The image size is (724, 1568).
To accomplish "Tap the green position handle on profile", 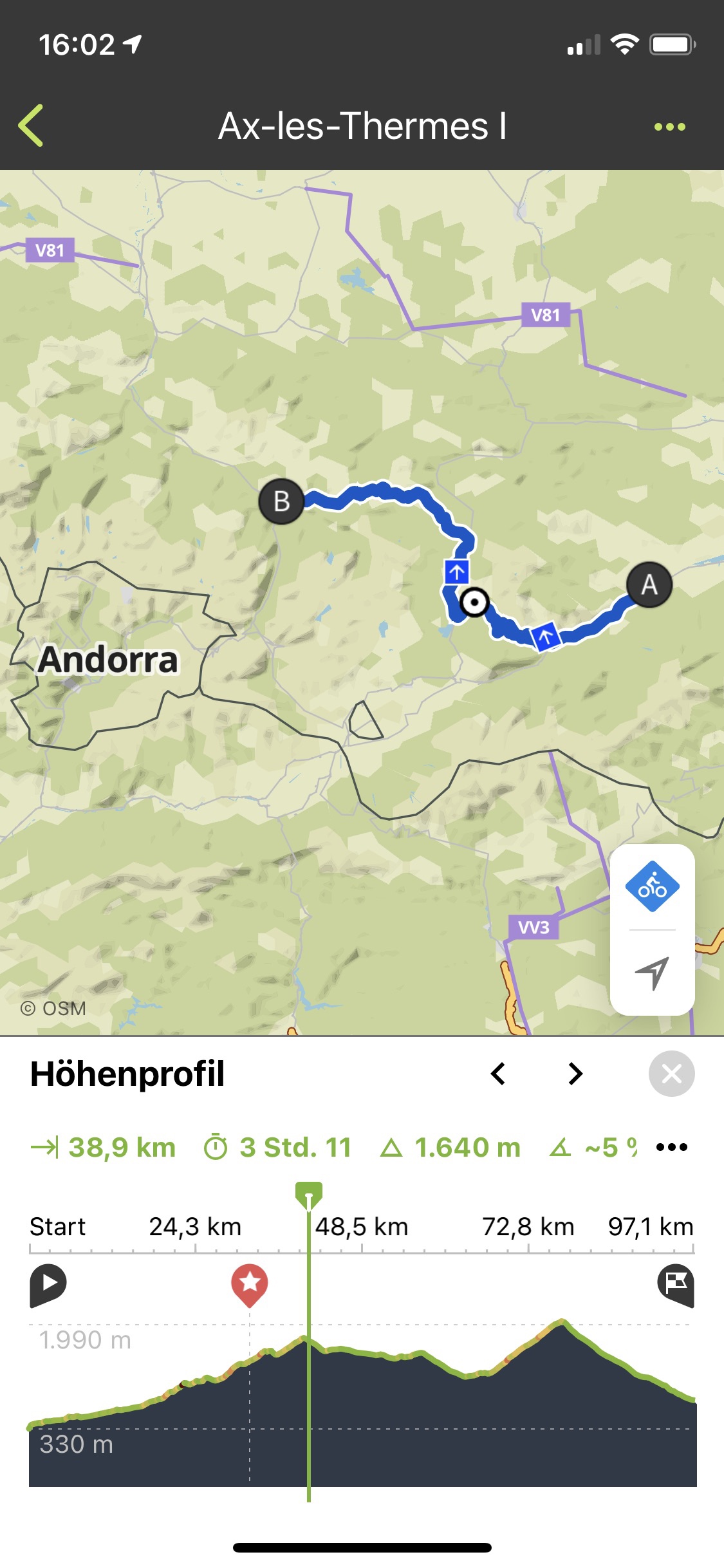I will point(309,1195).
